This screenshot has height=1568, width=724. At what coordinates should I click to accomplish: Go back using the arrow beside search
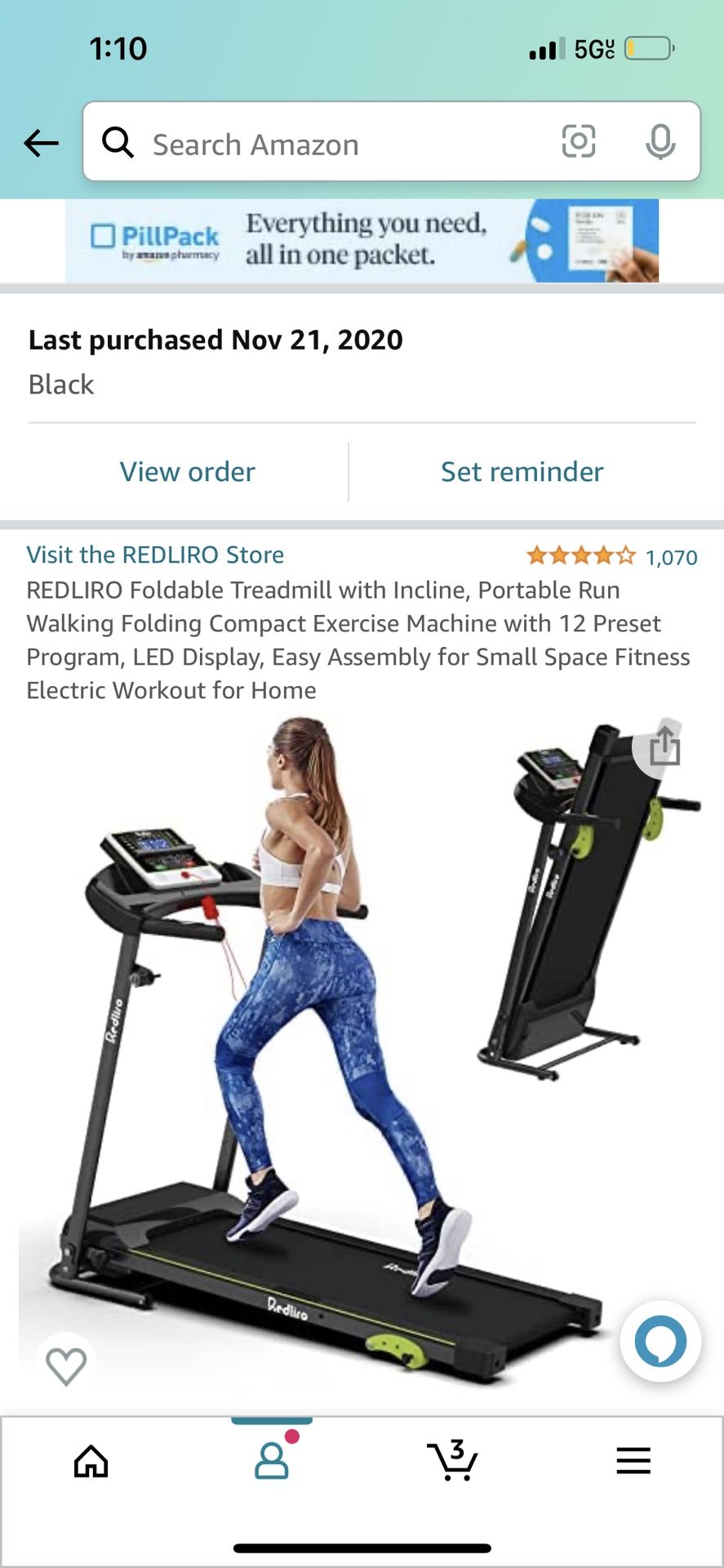coord(41,144)
